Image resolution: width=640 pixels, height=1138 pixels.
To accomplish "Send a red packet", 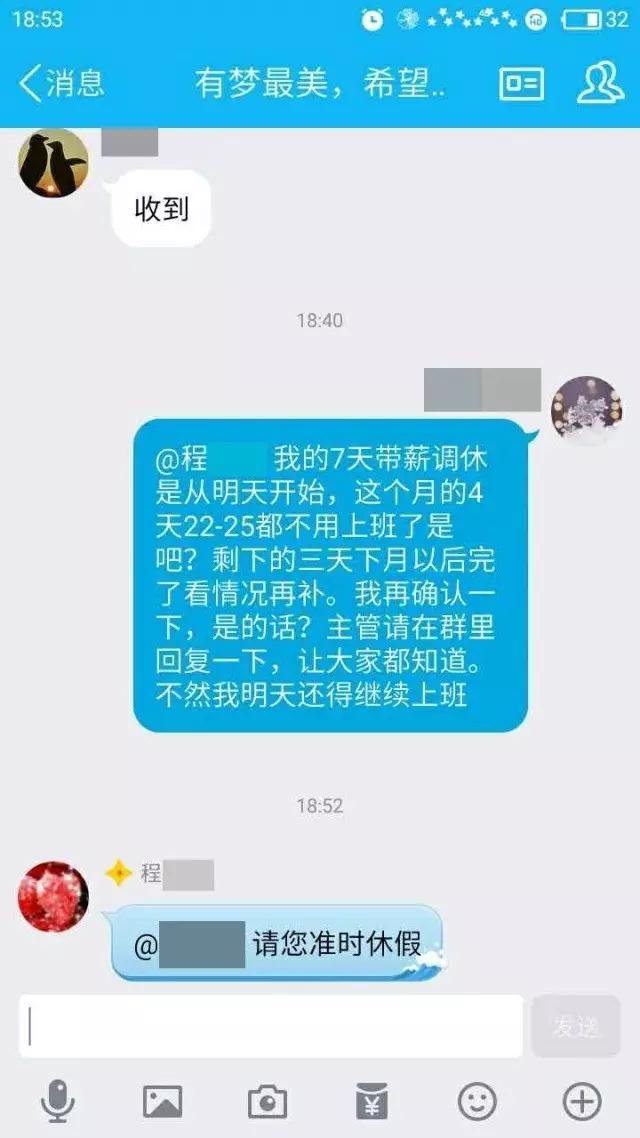I will tap(372, 1102).
